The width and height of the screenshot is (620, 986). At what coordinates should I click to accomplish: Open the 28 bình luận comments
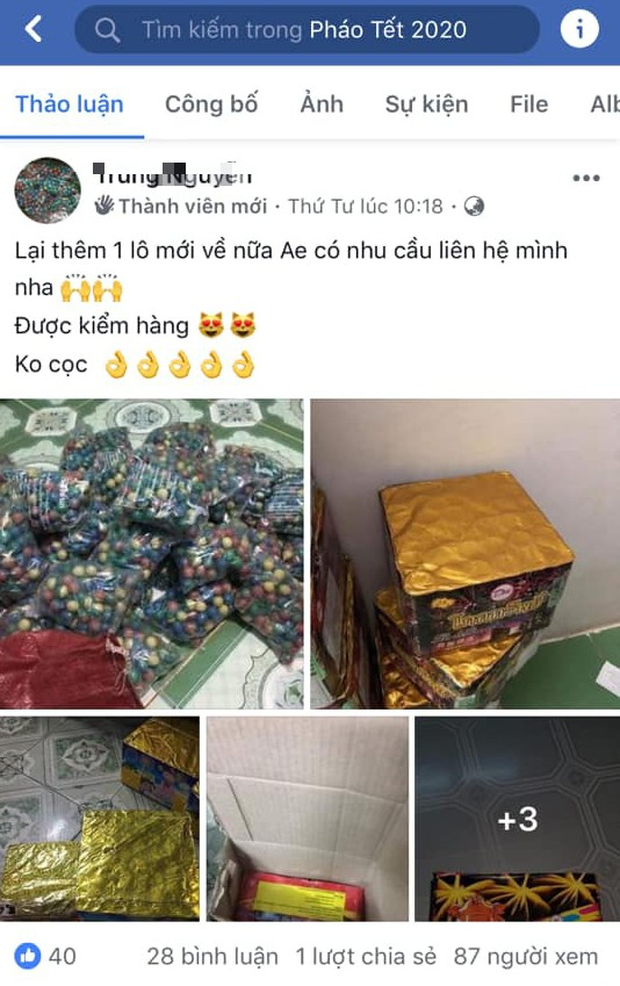click(x=212, y=956)
